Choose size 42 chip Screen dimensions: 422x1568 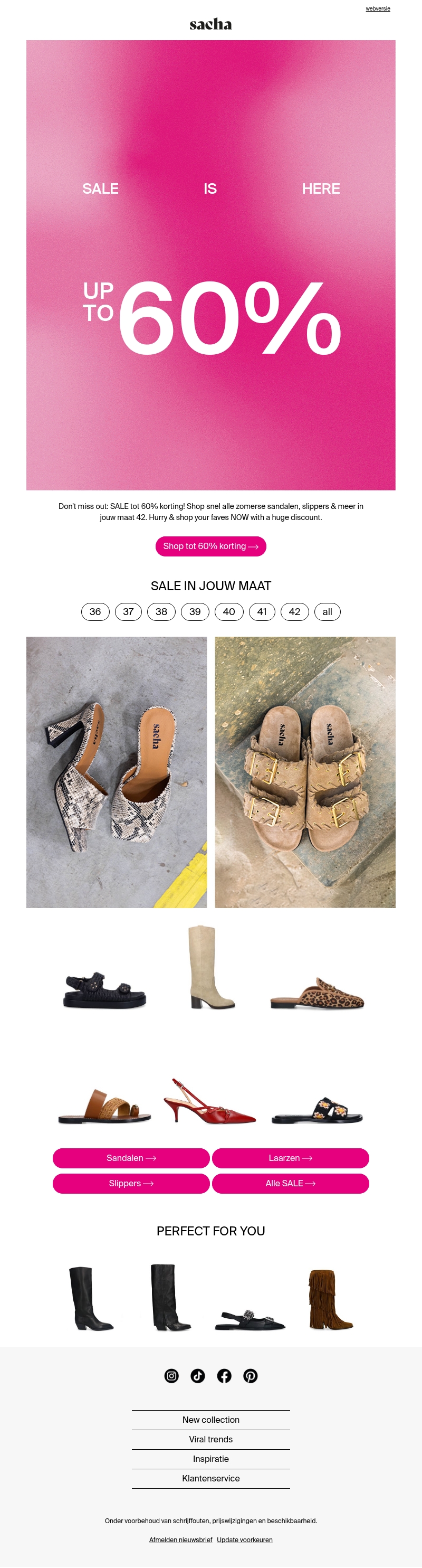pos(294,612)
